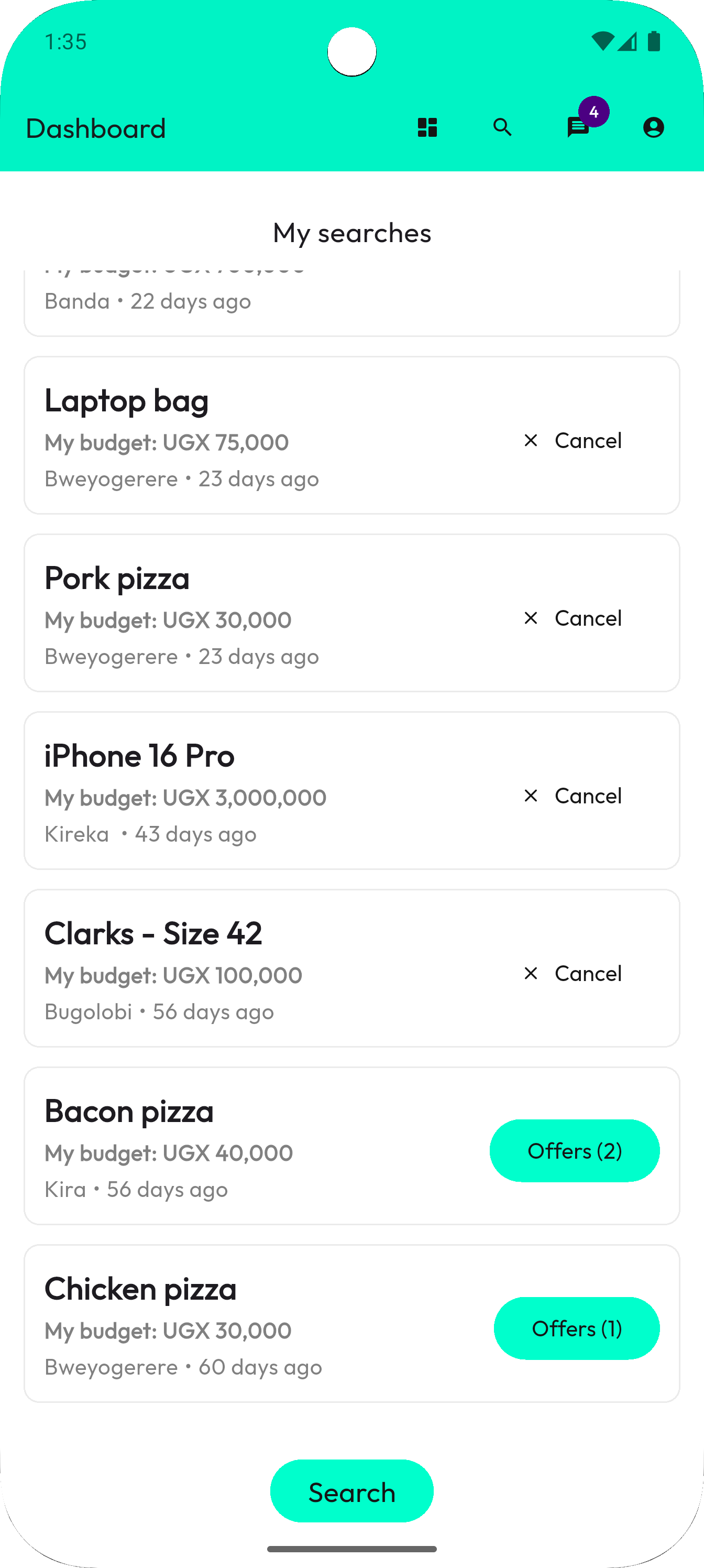Image resolution: width=704 pixels, height=1568 pixels.
Task: Cancel the Clarks - Size 42 search
Action: point(573,973)
